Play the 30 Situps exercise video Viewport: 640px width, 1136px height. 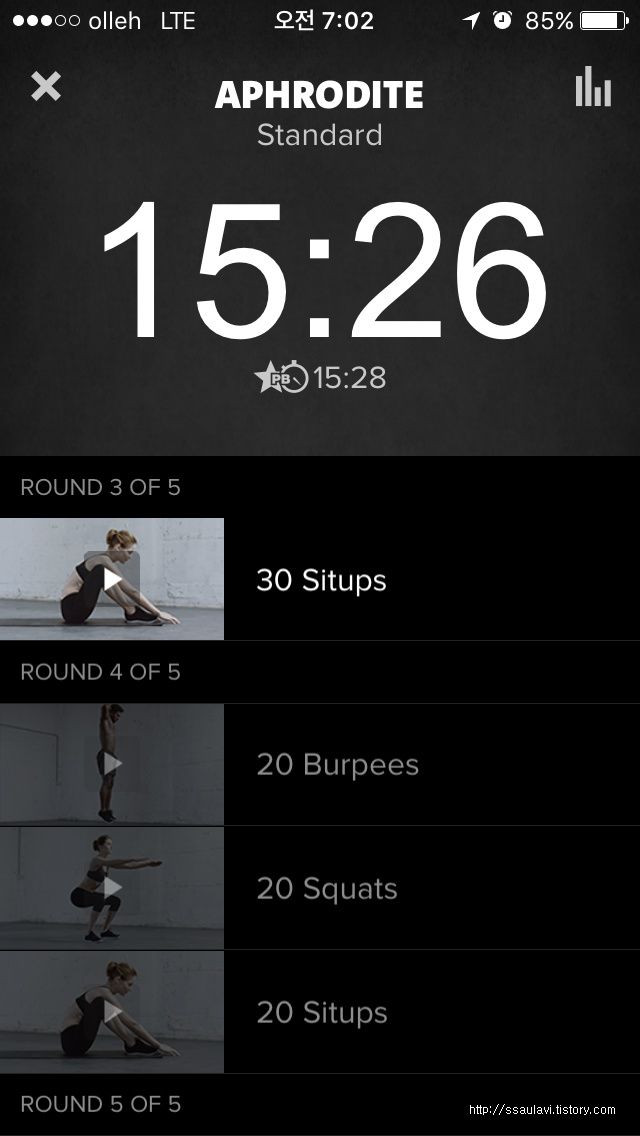coord(112,579)
